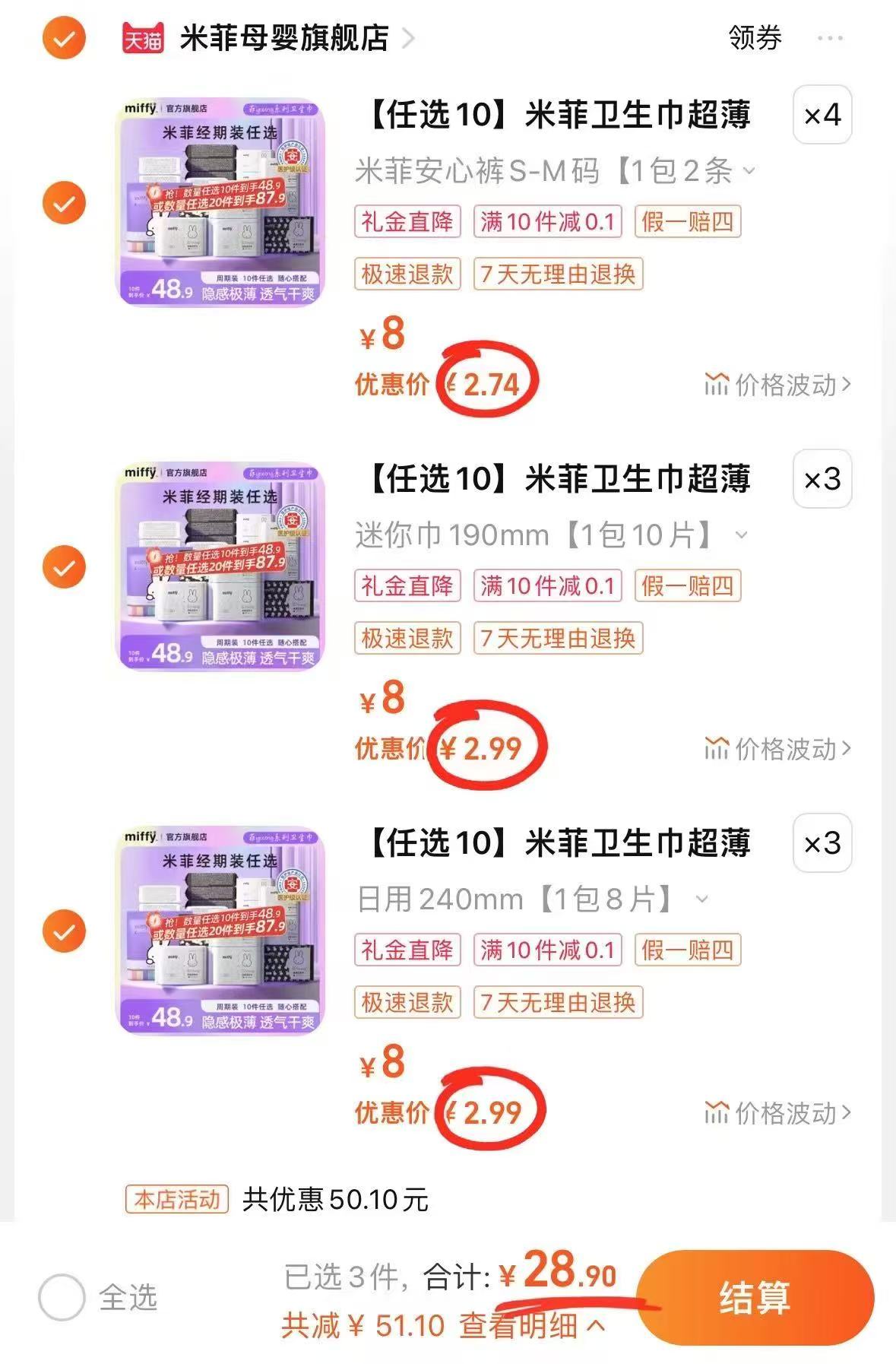Click the price trend icon beside 迷你巾 190mm
The height and width of the screenshot is (1364, 896).
point(715,749)
